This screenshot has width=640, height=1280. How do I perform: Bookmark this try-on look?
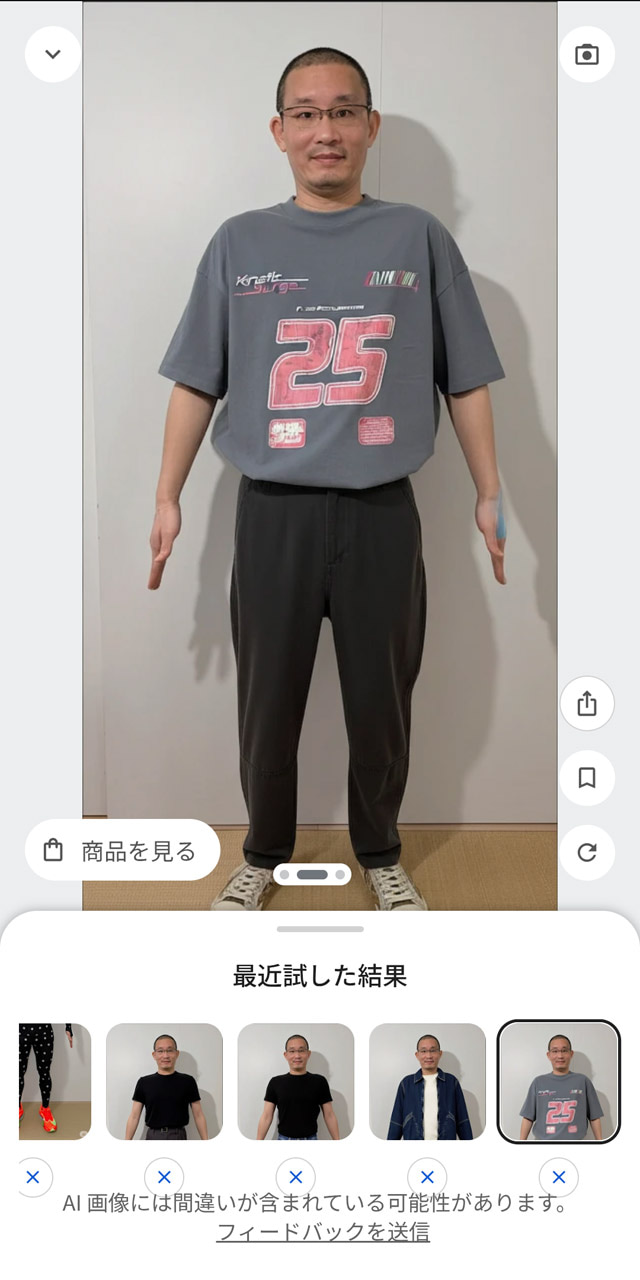(x=587, y=778)
